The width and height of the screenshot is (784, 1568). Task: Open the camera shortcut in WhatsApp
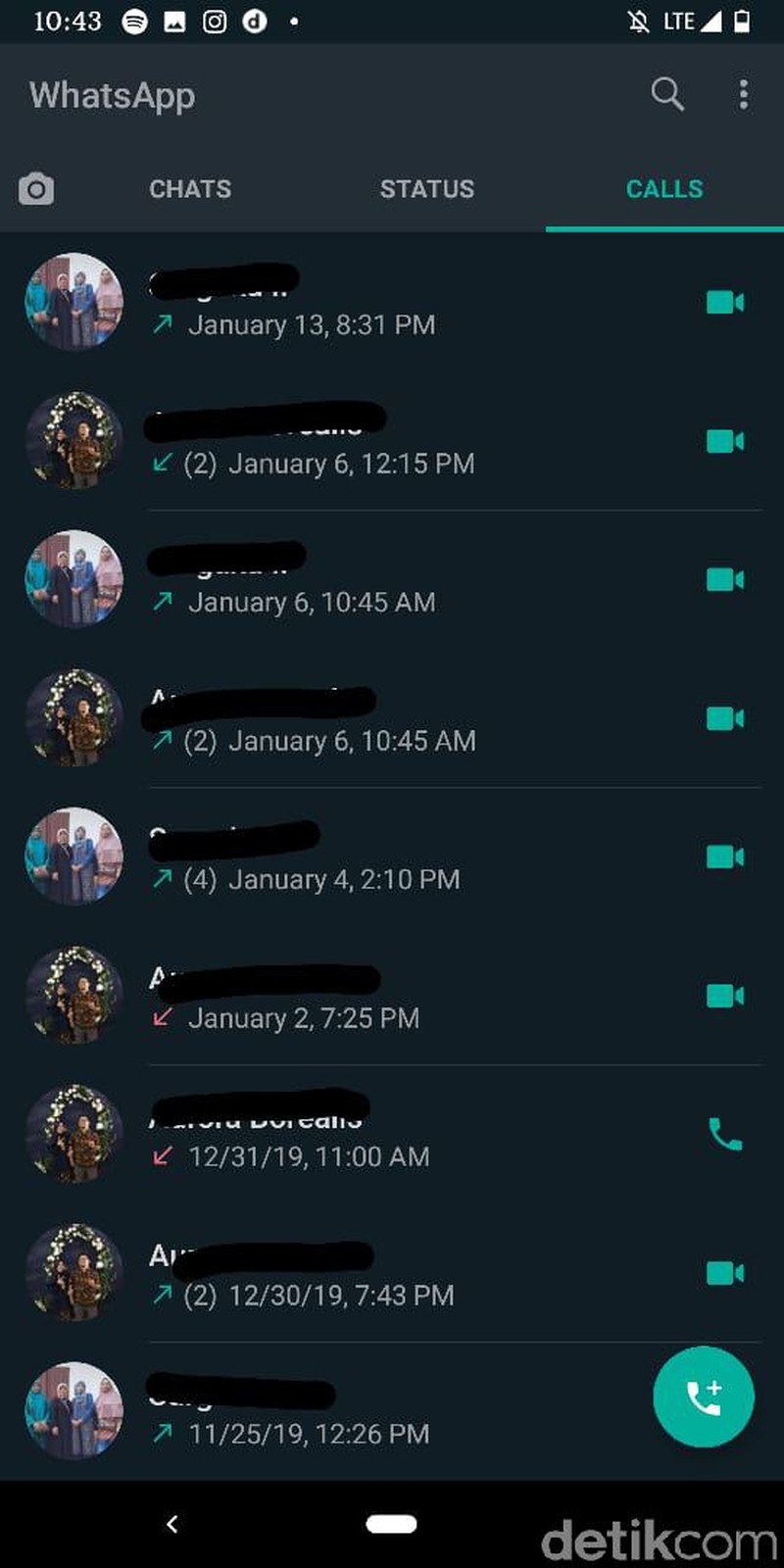click(x=37, y=188)
